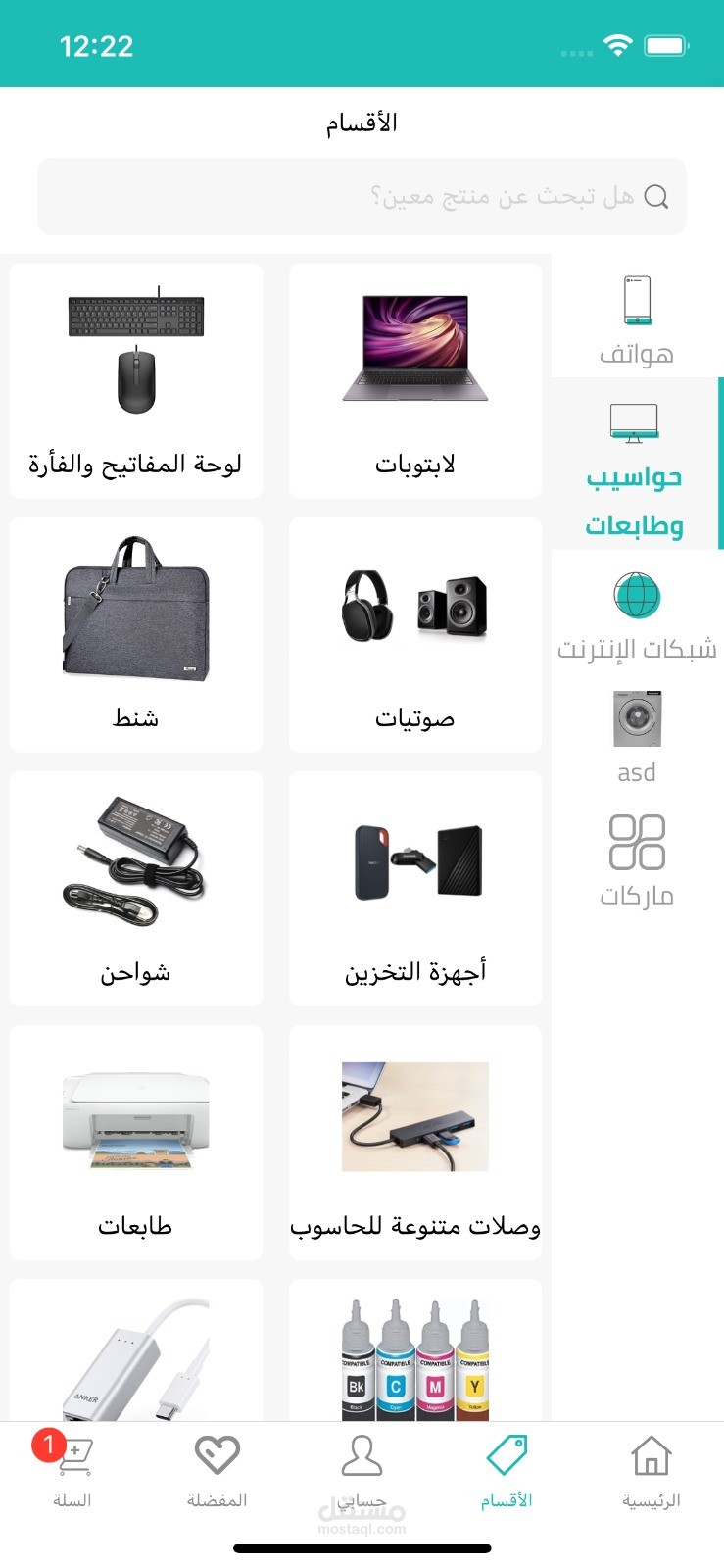Click the search field هل تبحث عن منتج معين
Screen dimensions: 724x1568
pyautogui.click(x=362, y=196)
